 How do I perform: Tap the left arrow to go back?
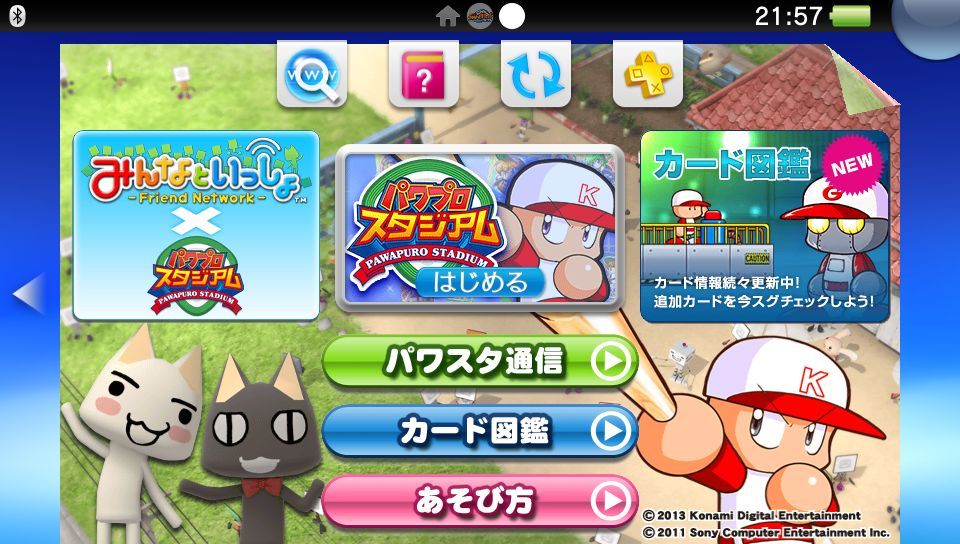(x=27, y=294)
